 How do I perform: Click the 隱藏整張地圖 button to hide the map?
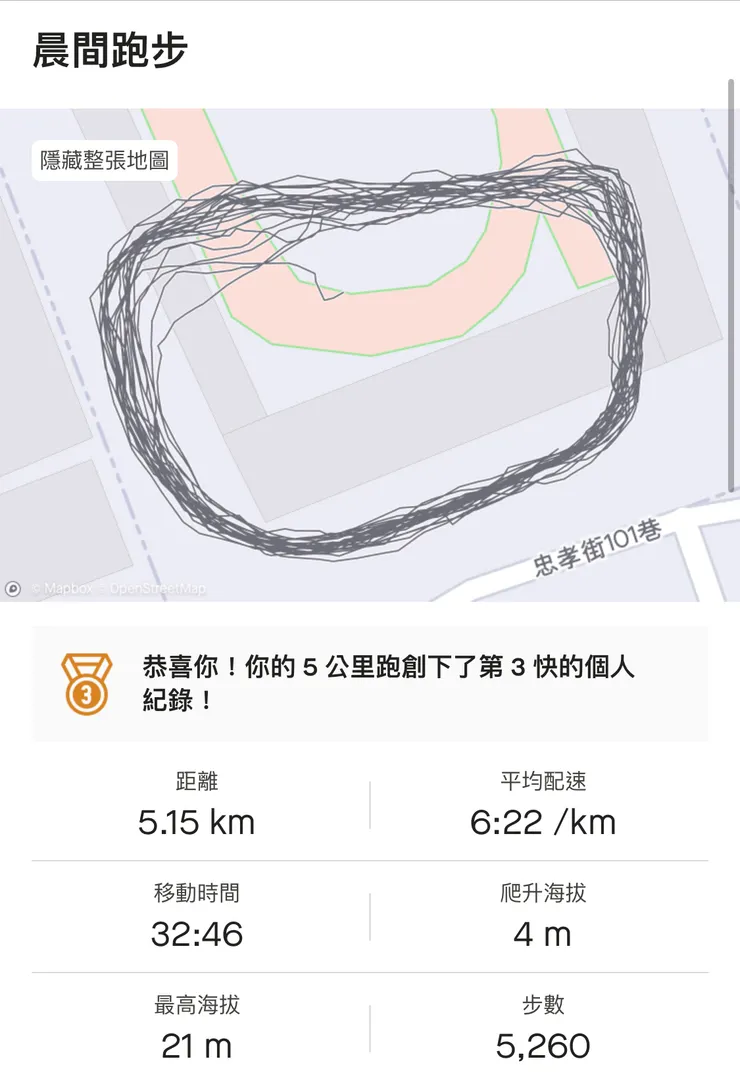(x=104, y=158)
